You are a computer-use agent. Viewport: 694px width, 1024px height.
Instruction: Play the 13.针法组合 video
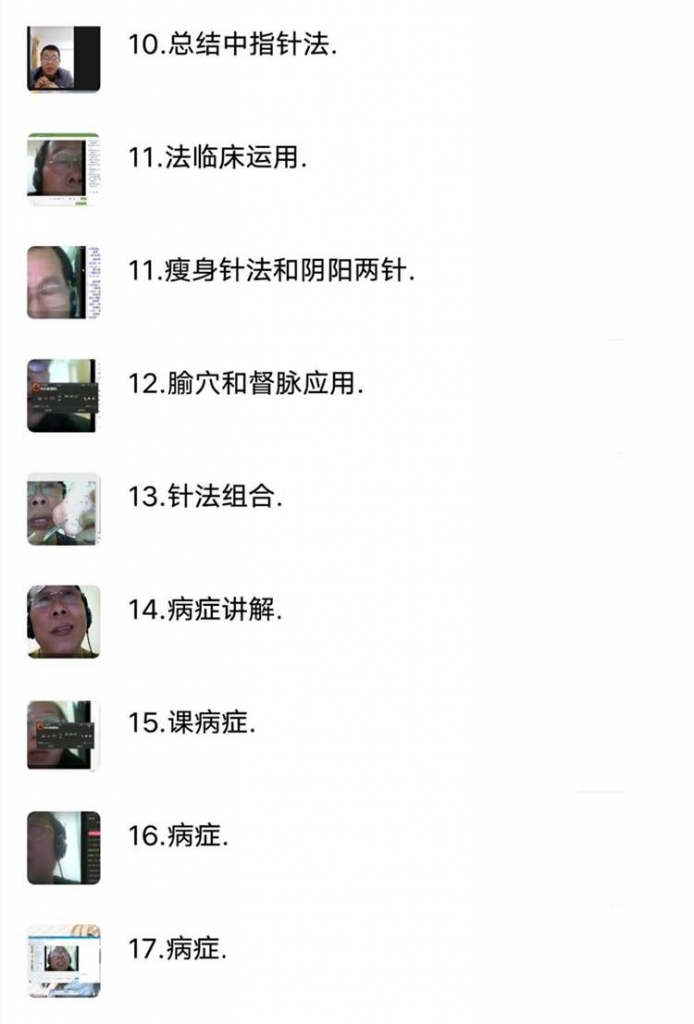(205, 497)
